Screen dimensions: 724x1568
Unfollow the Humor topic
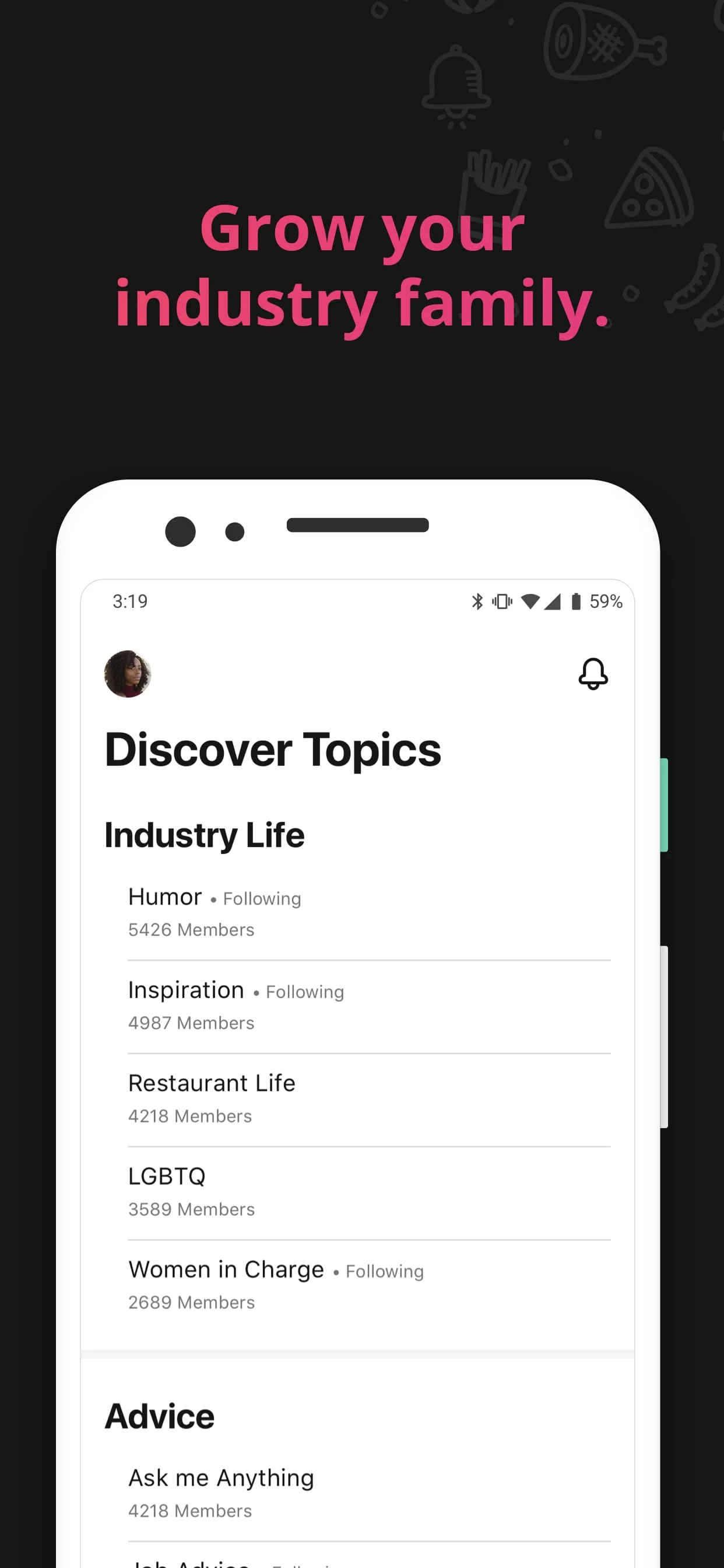pyautogui.click(x=261, y=898)
